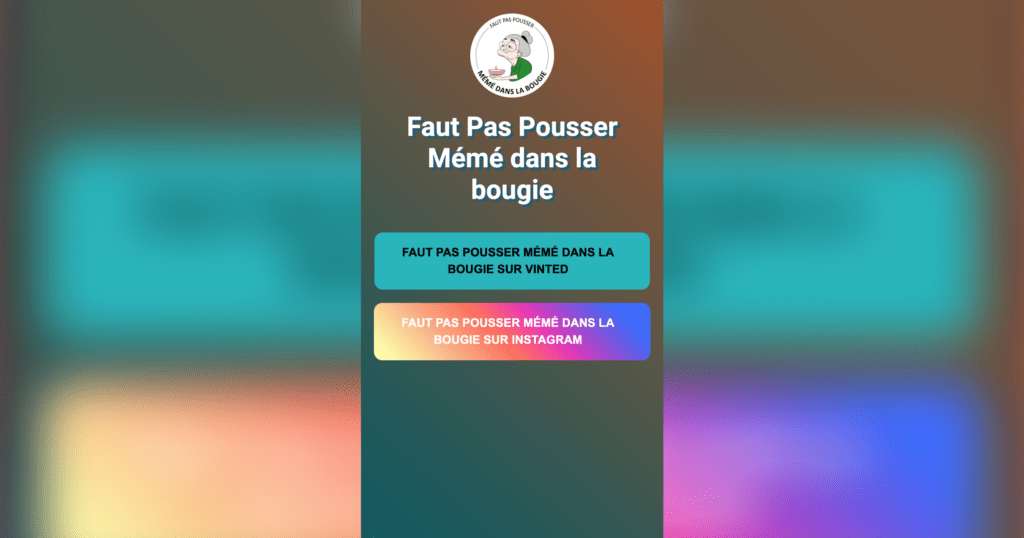The height and width of the screenshot is (538, 1024).
Task: Open the Vinted link button
Action: coord(511,261)
